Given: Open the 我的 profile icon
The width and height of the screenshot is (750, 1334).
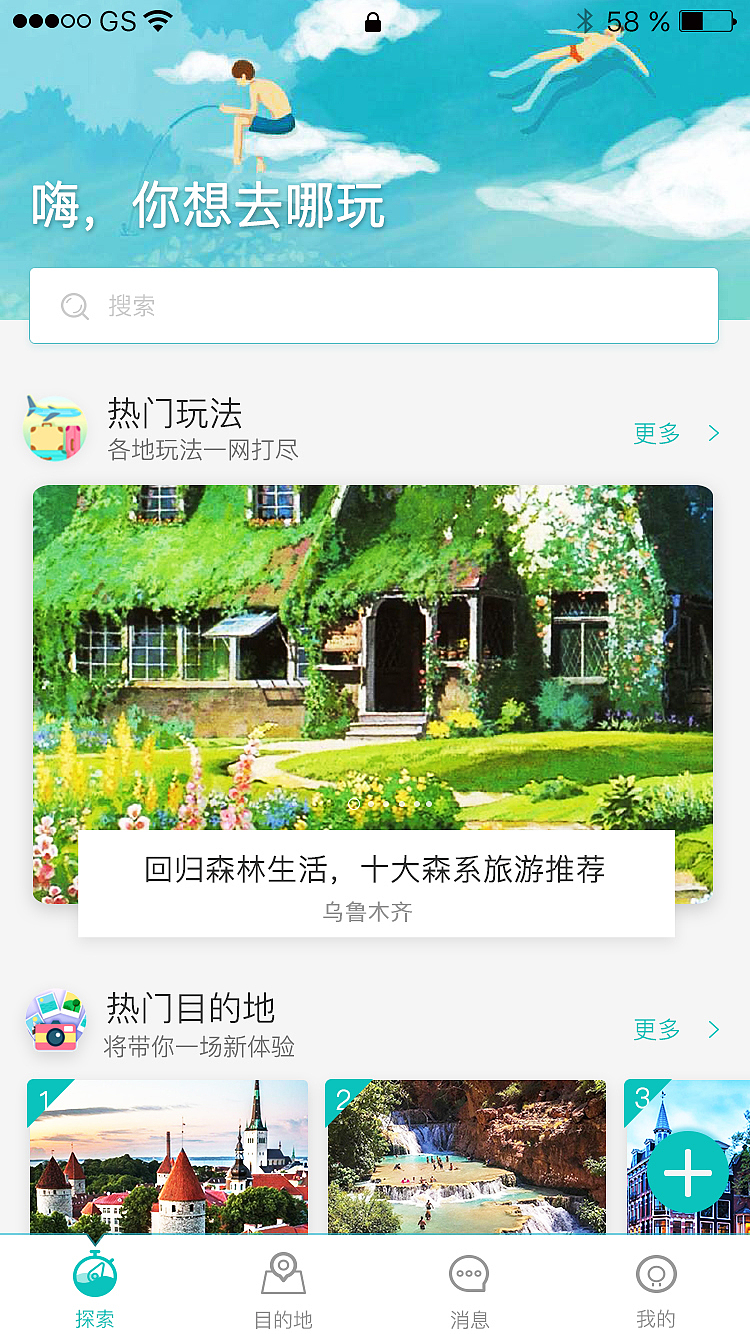Looking at the screenshot, I should pos(656,1273).
